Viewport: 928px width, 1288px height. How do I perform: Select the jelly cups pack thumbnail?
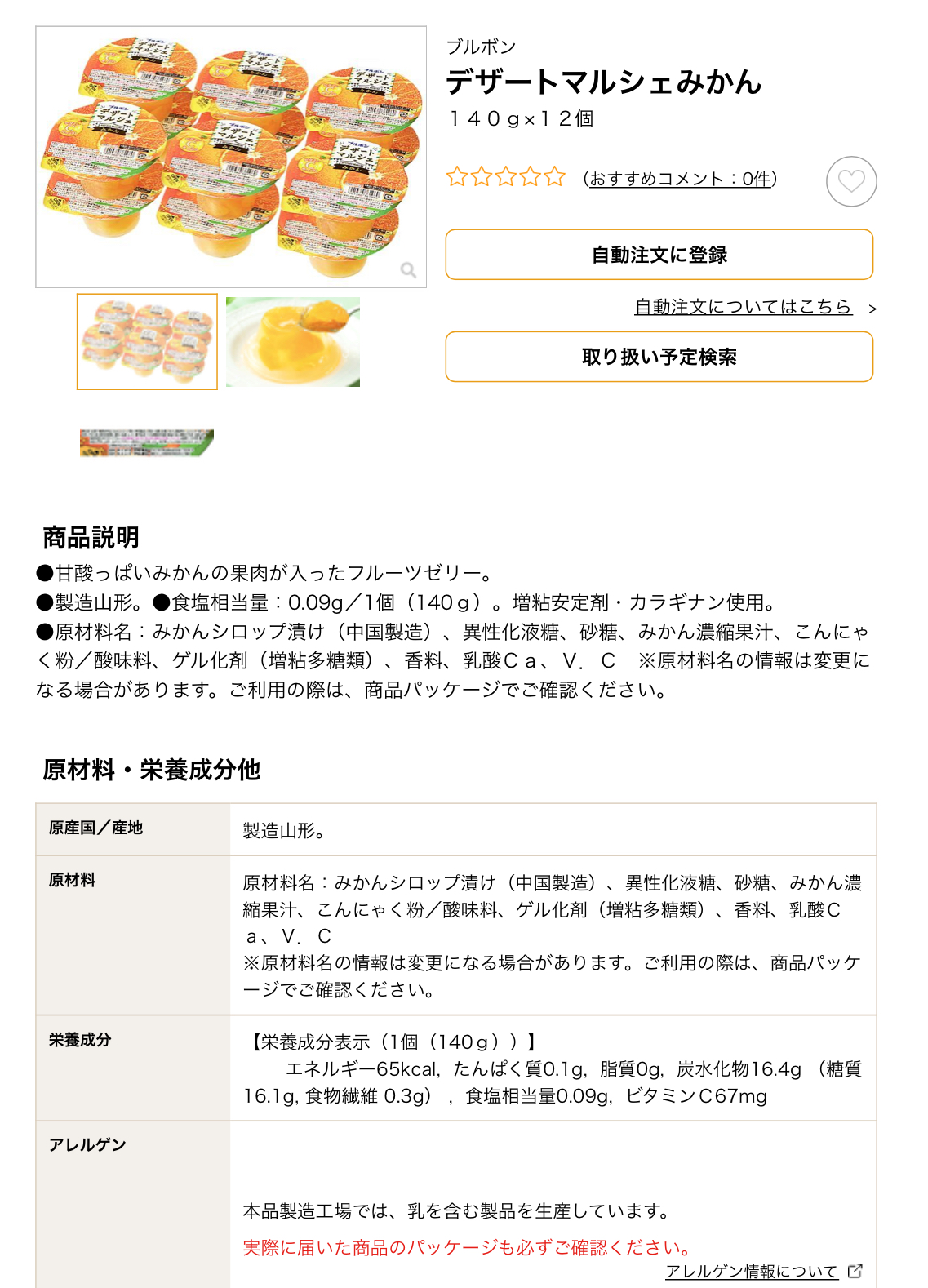click(147, 341)
